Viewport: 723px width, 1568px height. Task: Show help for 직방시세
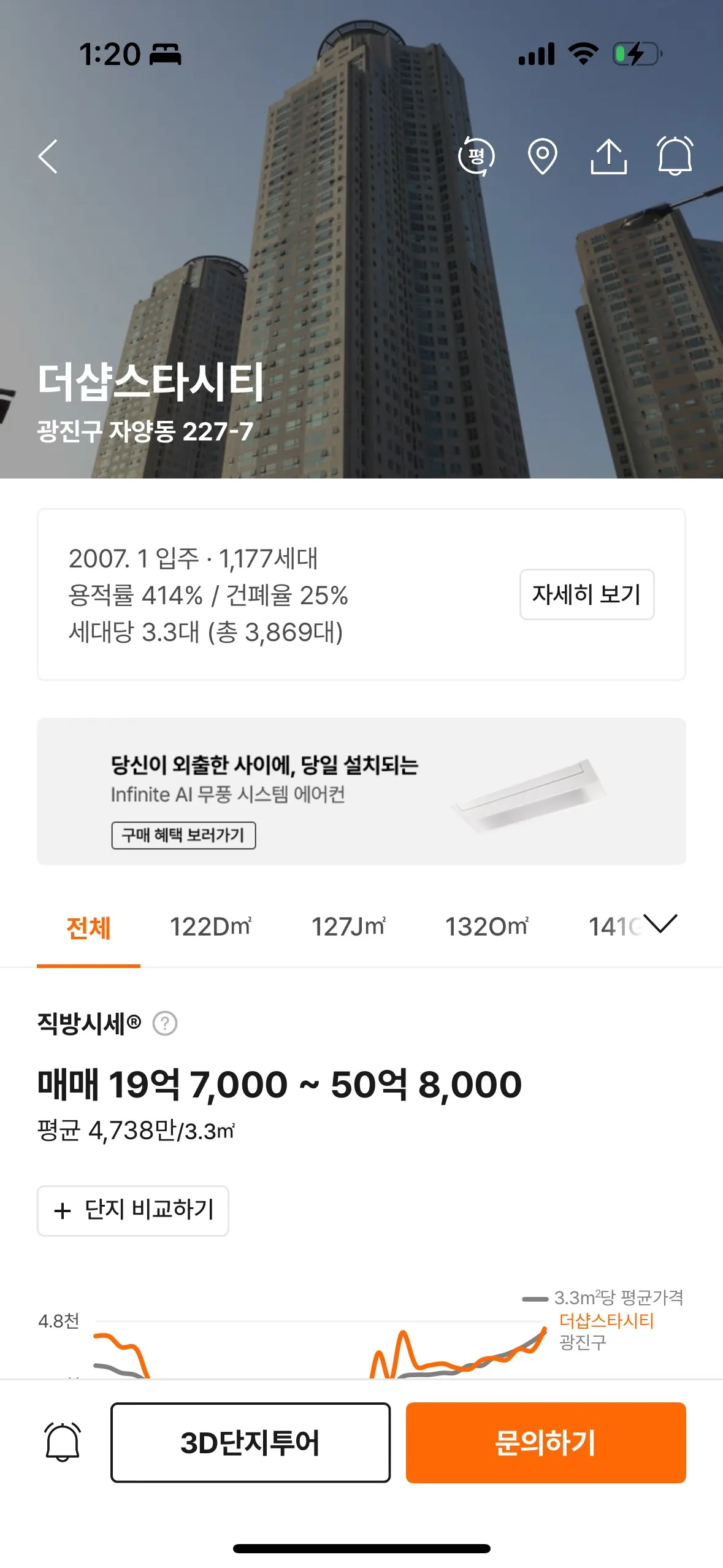tap(165, 1023)
